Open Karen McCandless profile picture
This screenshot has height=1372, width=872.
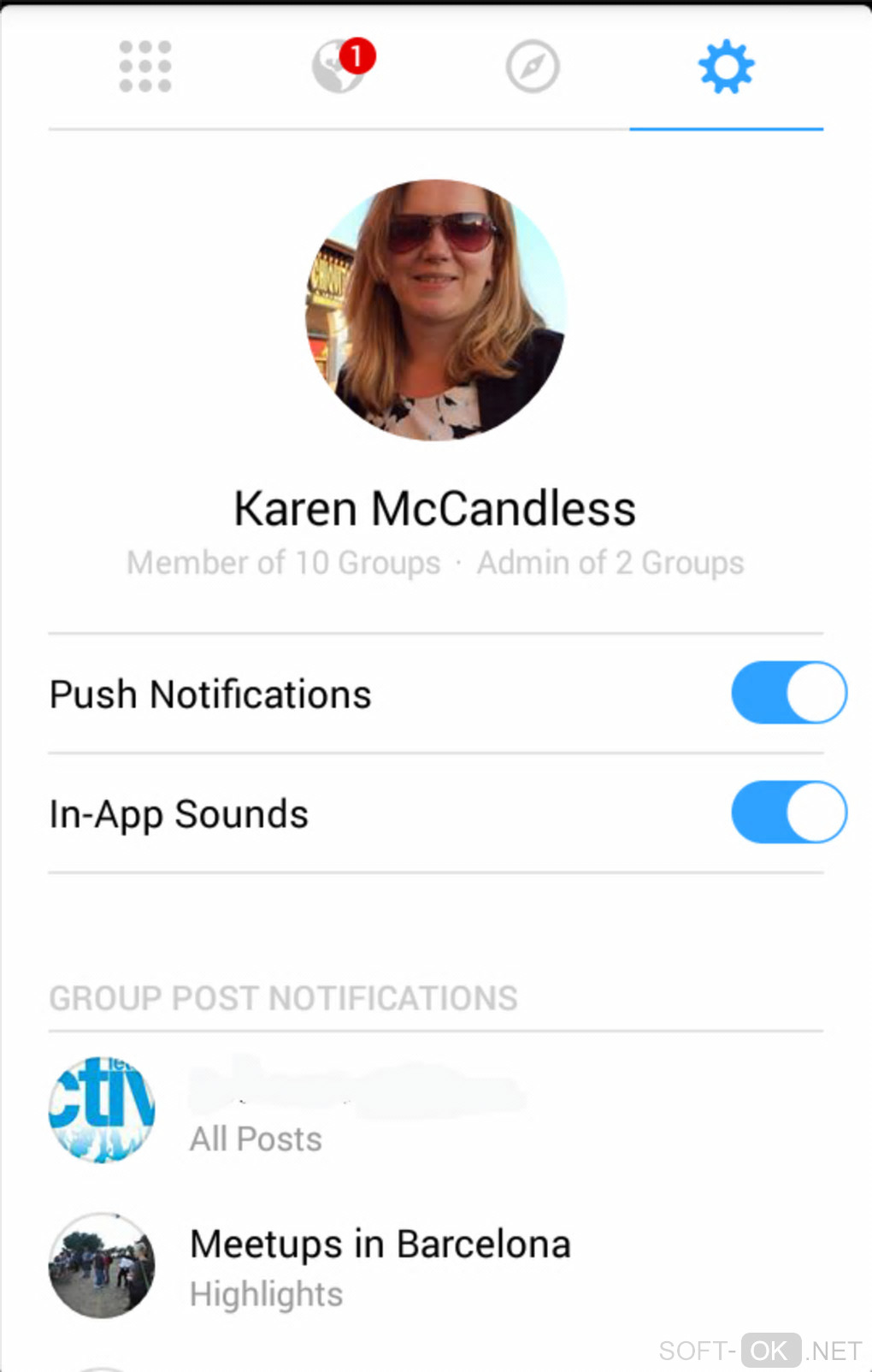436,310
